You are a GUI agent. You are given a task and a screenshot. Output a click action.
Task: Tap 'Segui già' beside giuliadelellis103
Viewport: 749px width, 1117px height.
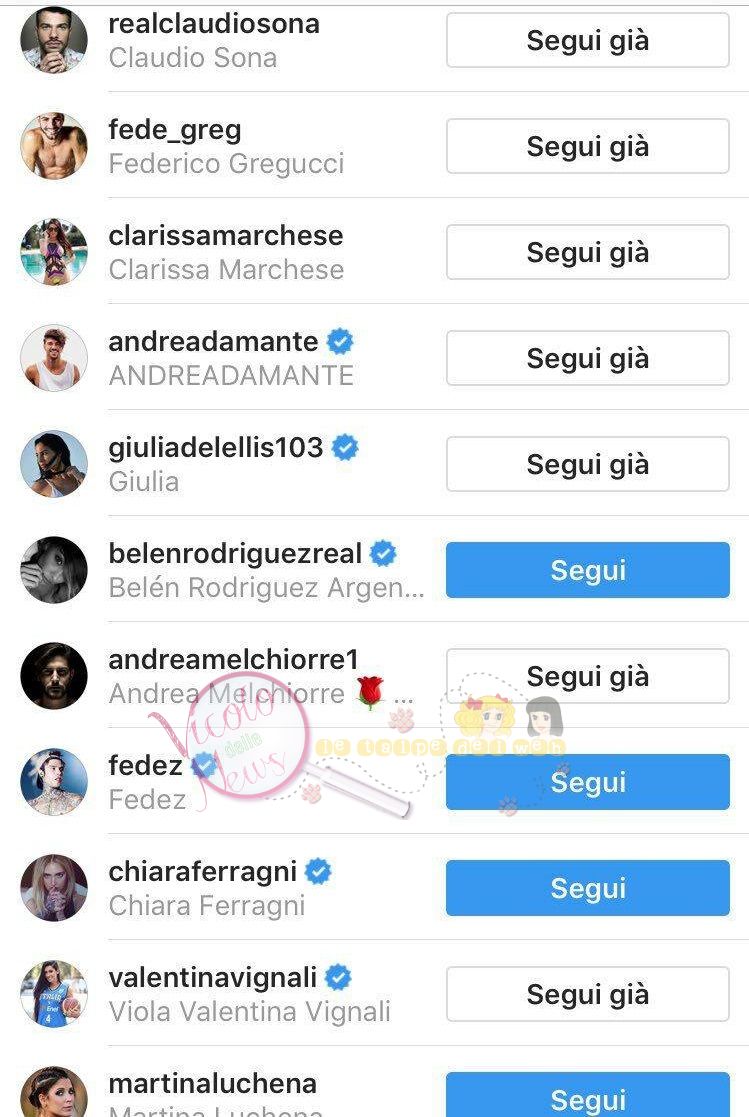(587, 465)
